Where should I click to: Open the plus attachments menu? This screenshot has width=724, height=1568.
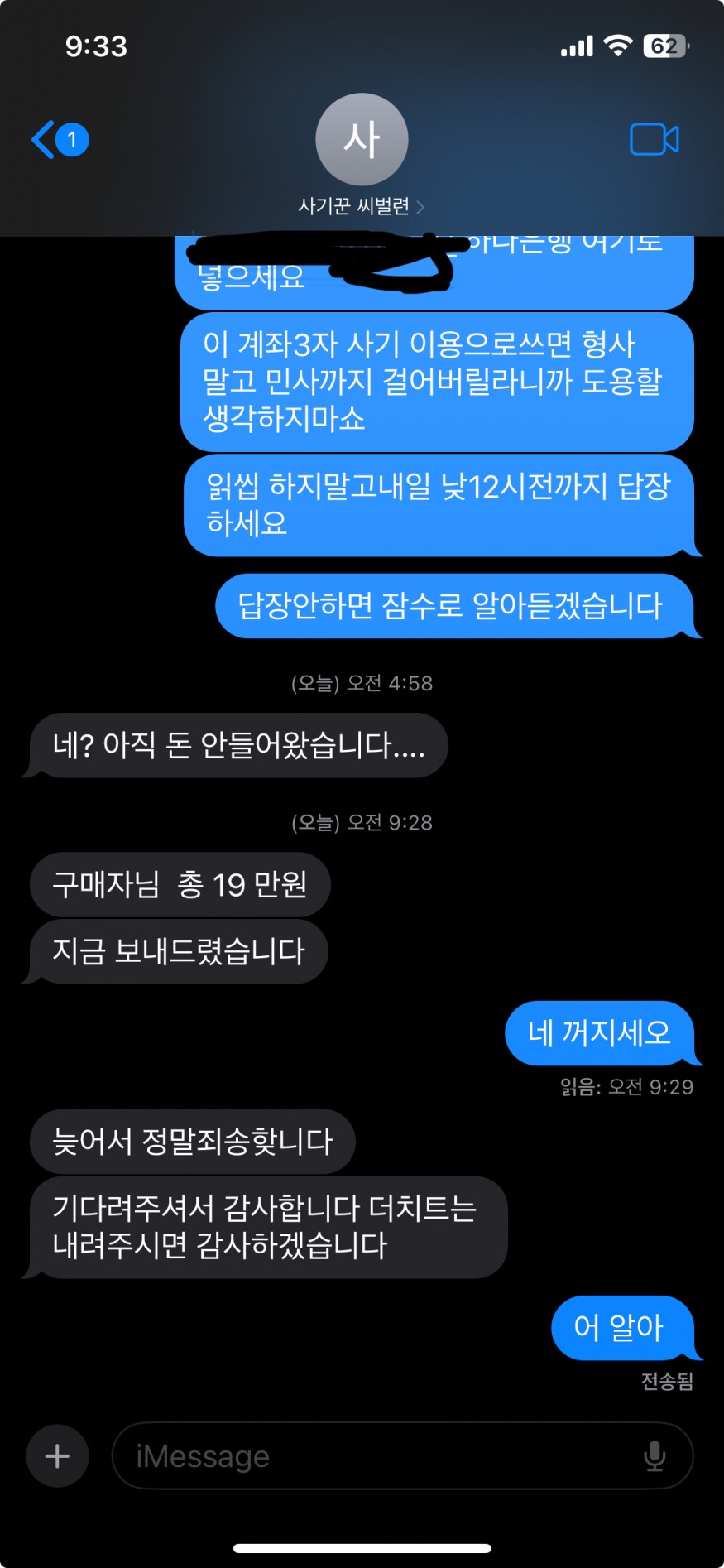point(57,1456)
